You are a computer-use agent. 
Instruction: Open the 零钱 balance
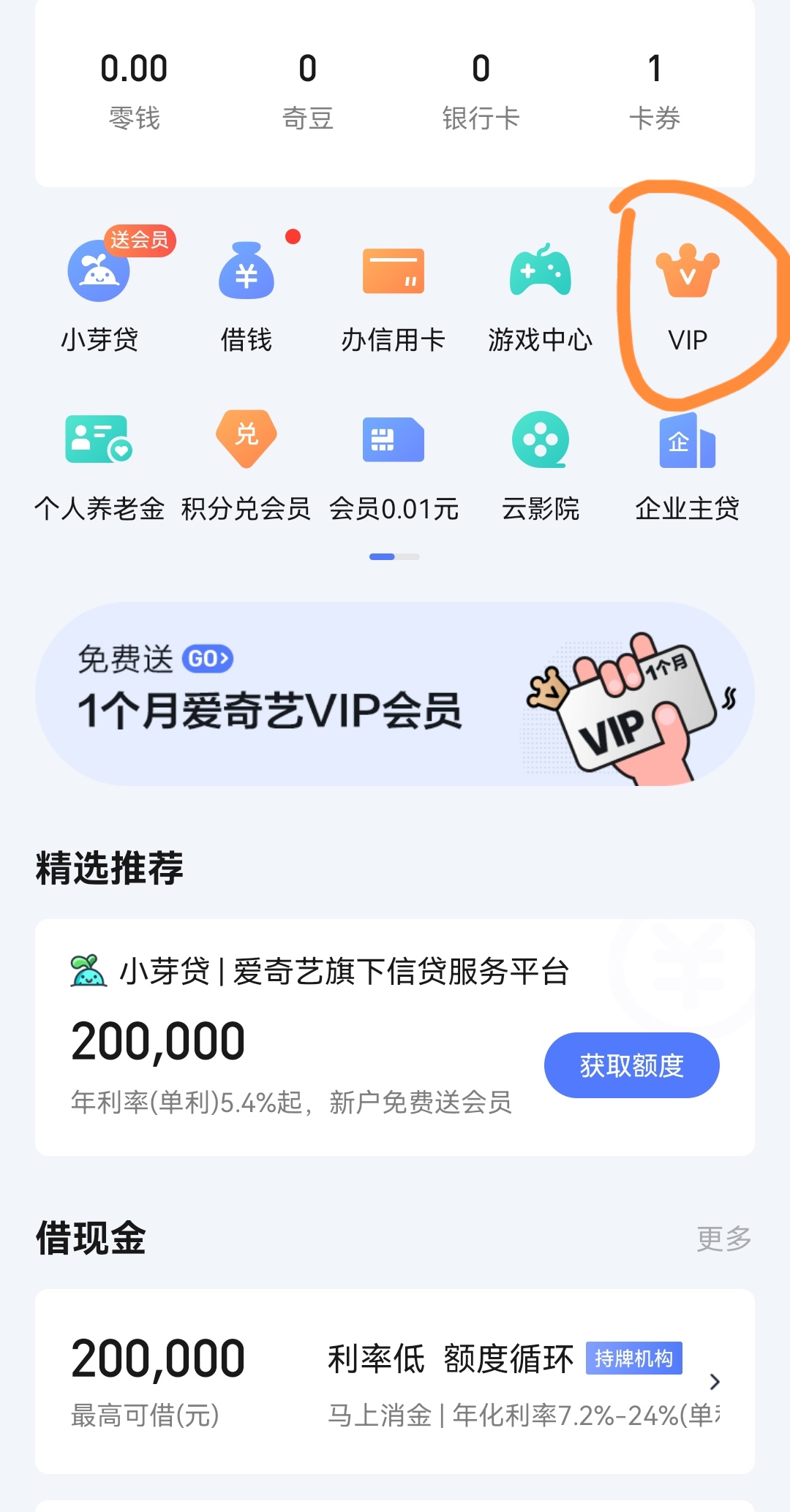point(134,91)
